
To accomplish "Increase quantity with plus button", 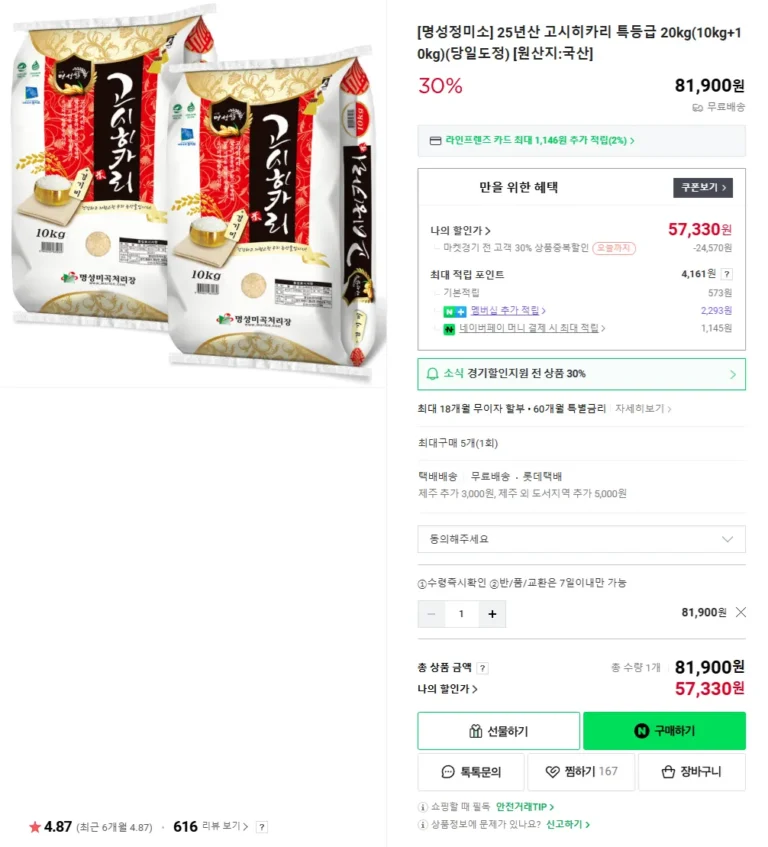I will (x=491, y=614).
